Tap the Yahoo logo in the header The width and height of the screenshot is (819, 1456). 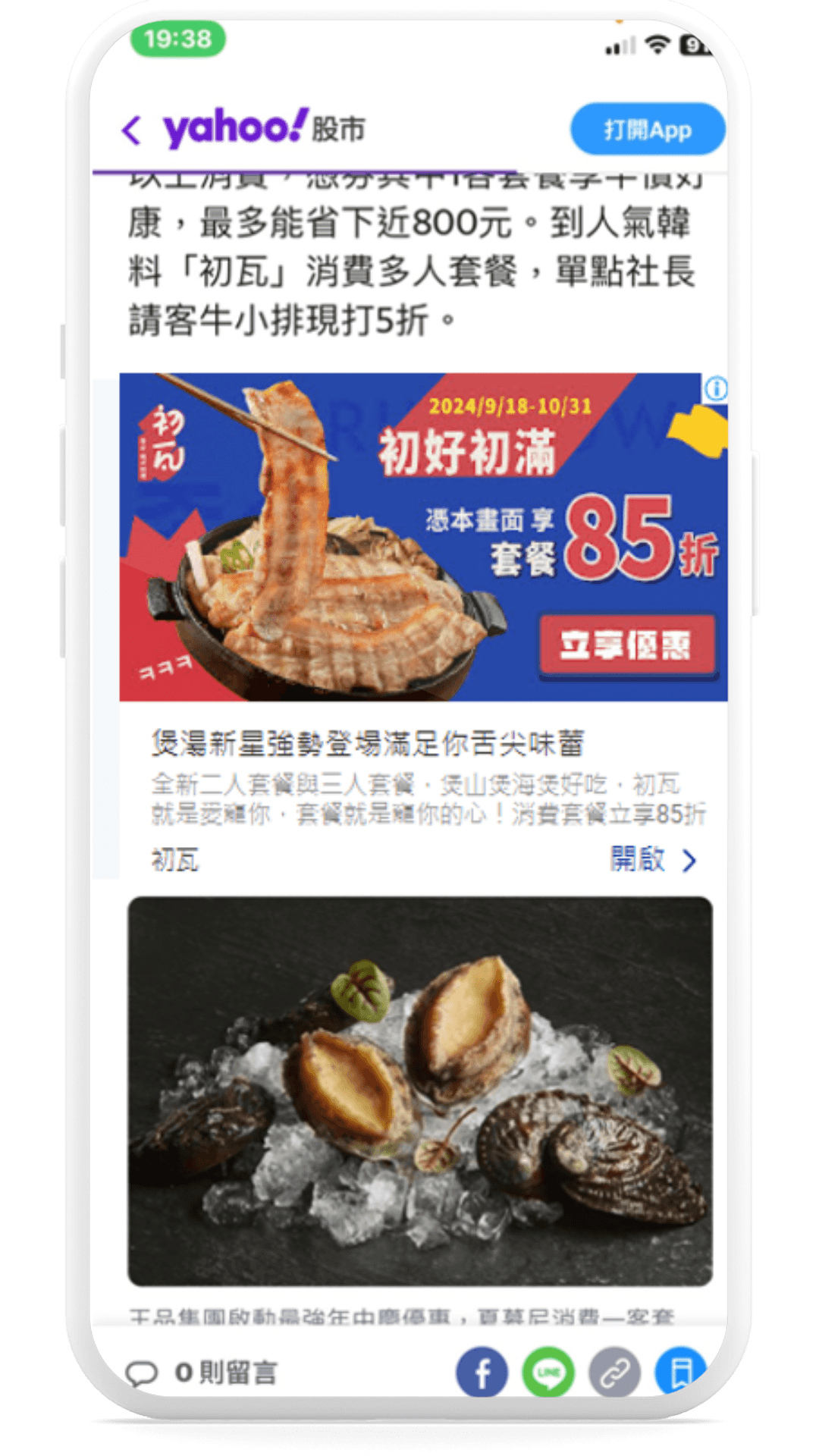pyautogui.click(x=235, y=129)
